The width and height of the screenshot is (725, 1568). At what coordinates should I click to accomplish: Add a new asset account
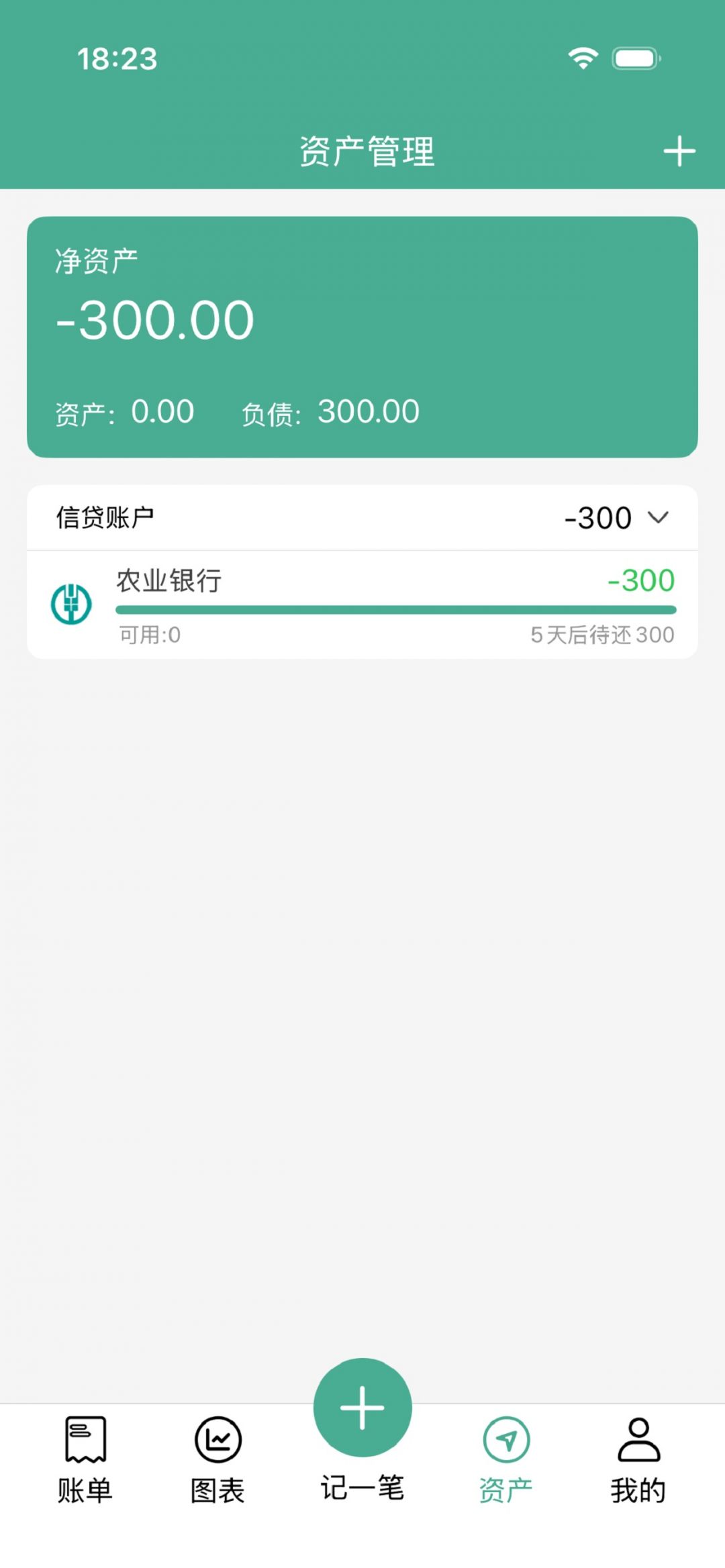click(x=679, y=151)
